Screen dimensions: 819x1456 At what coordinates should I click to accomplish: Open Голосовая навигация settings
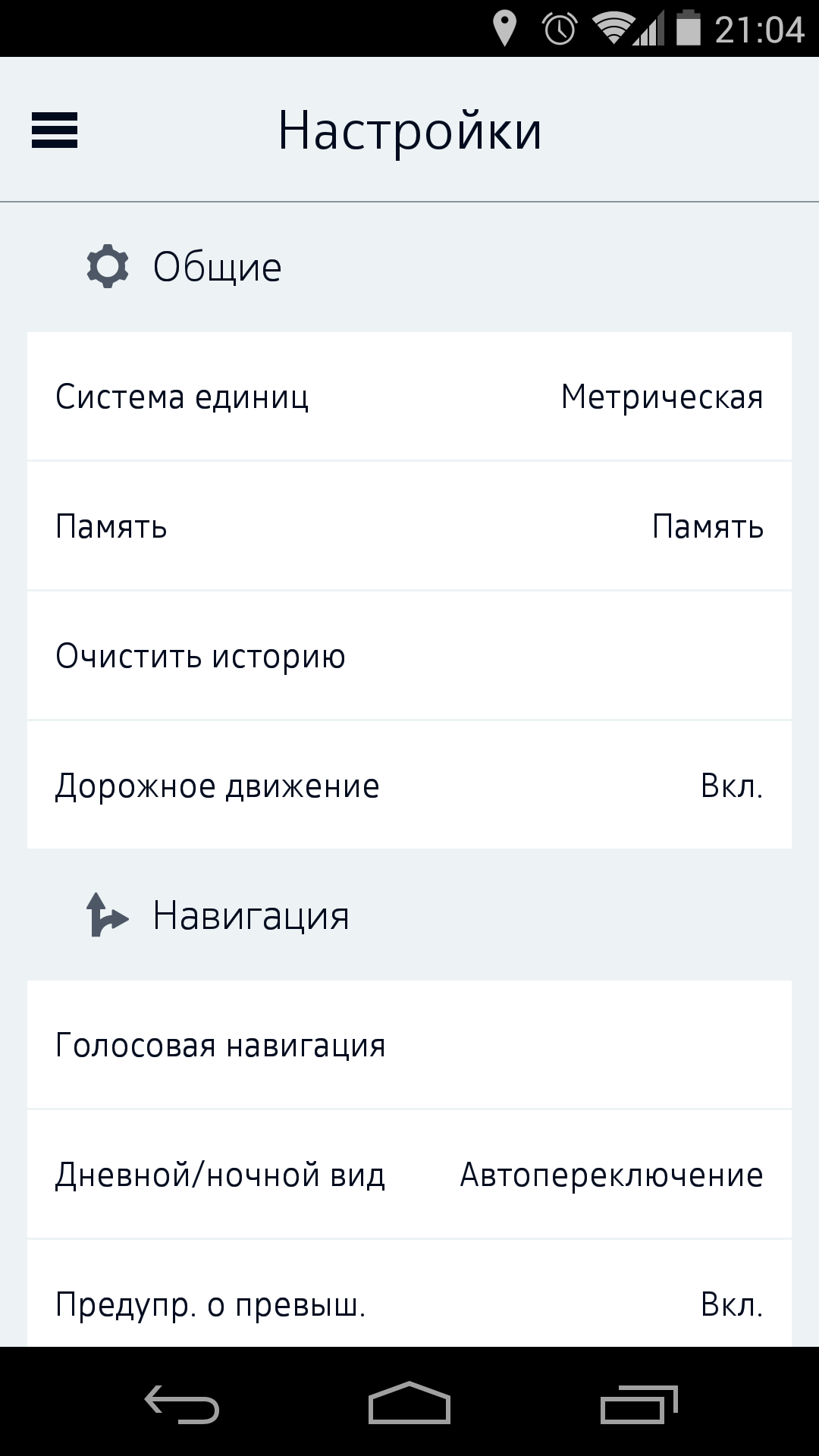click(409, 1046)
